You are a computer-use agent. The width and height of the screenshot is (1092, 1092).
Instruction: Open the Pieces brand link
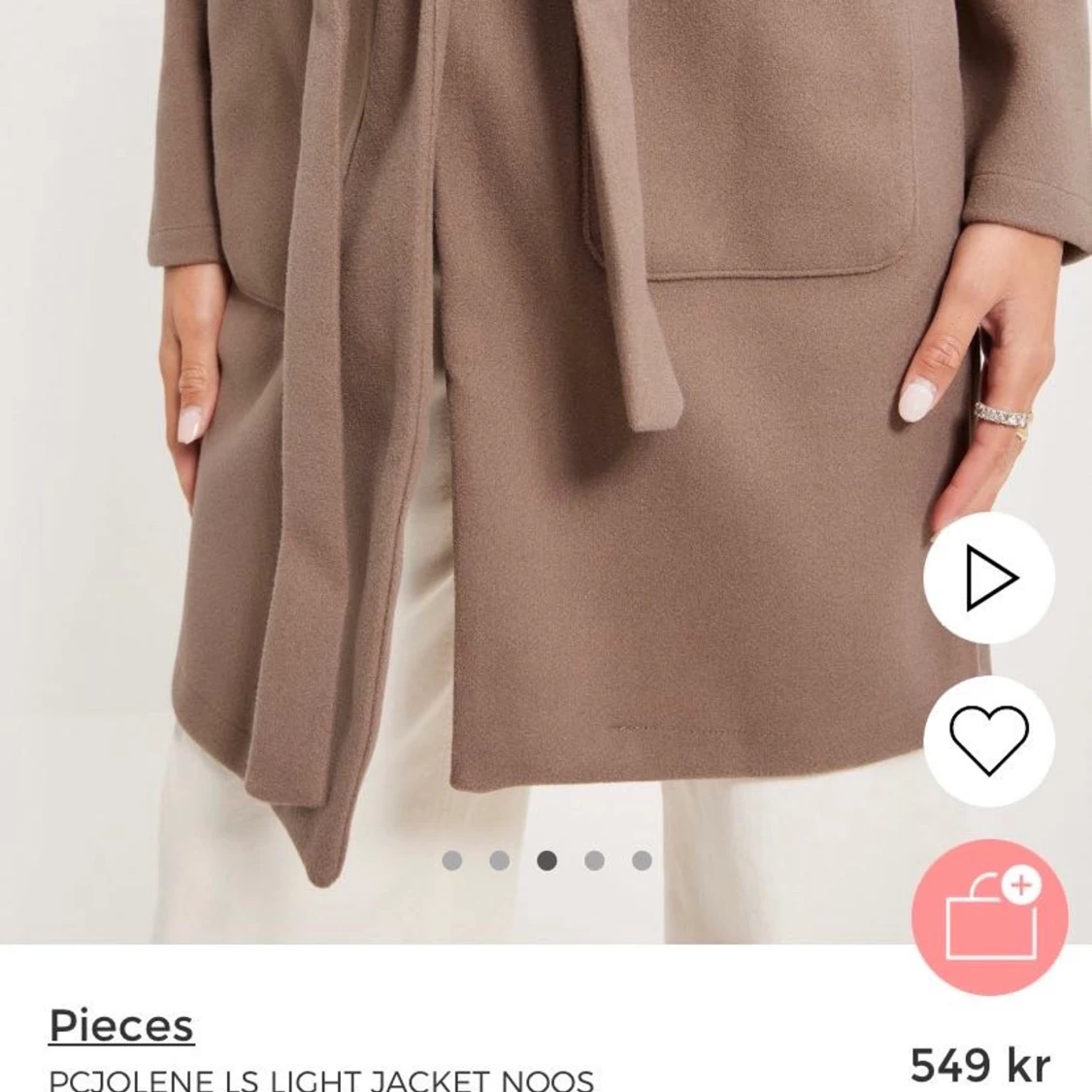pyautogui.click(x=121, y=1025)
